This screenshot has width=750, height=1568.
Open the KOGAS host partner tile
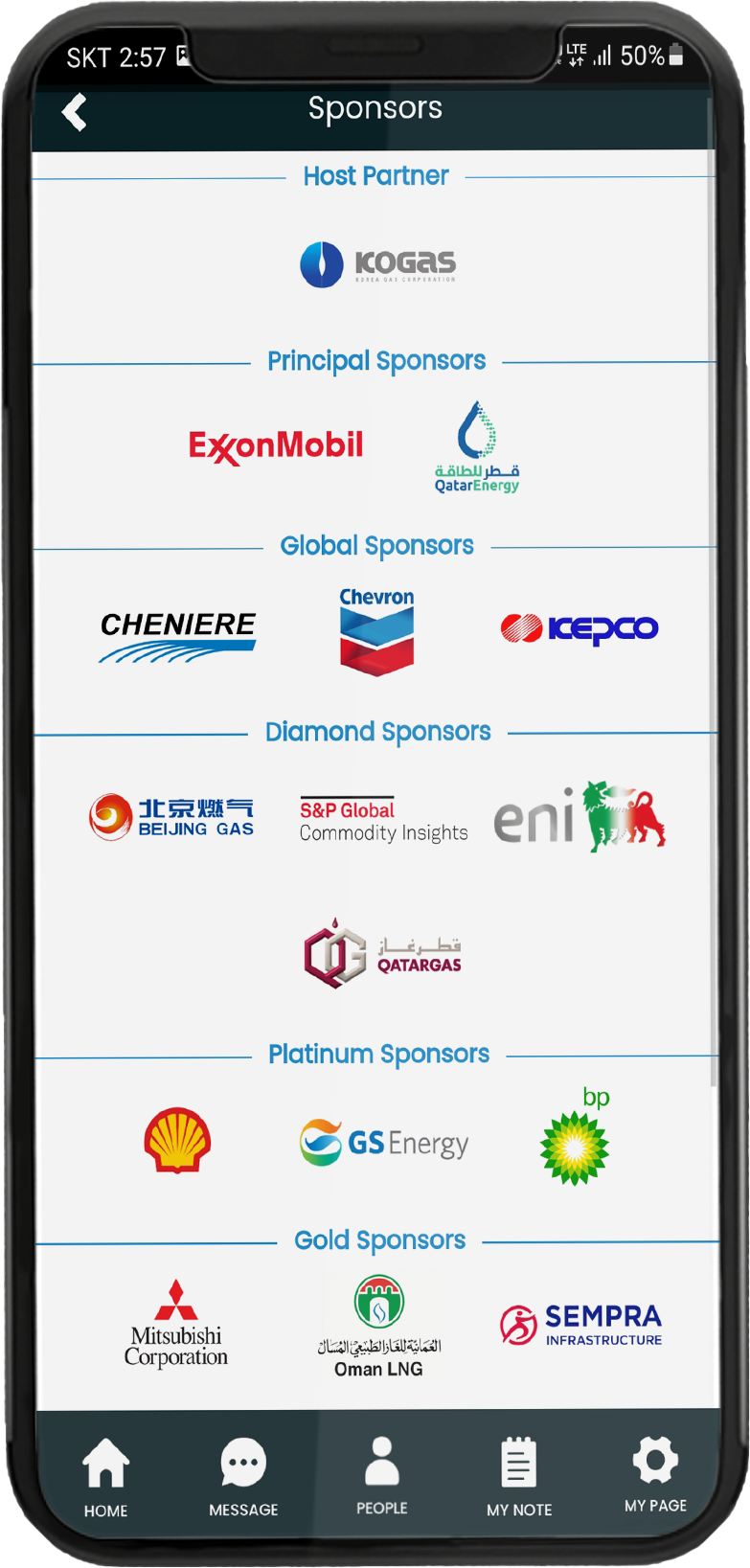[377, 264]
